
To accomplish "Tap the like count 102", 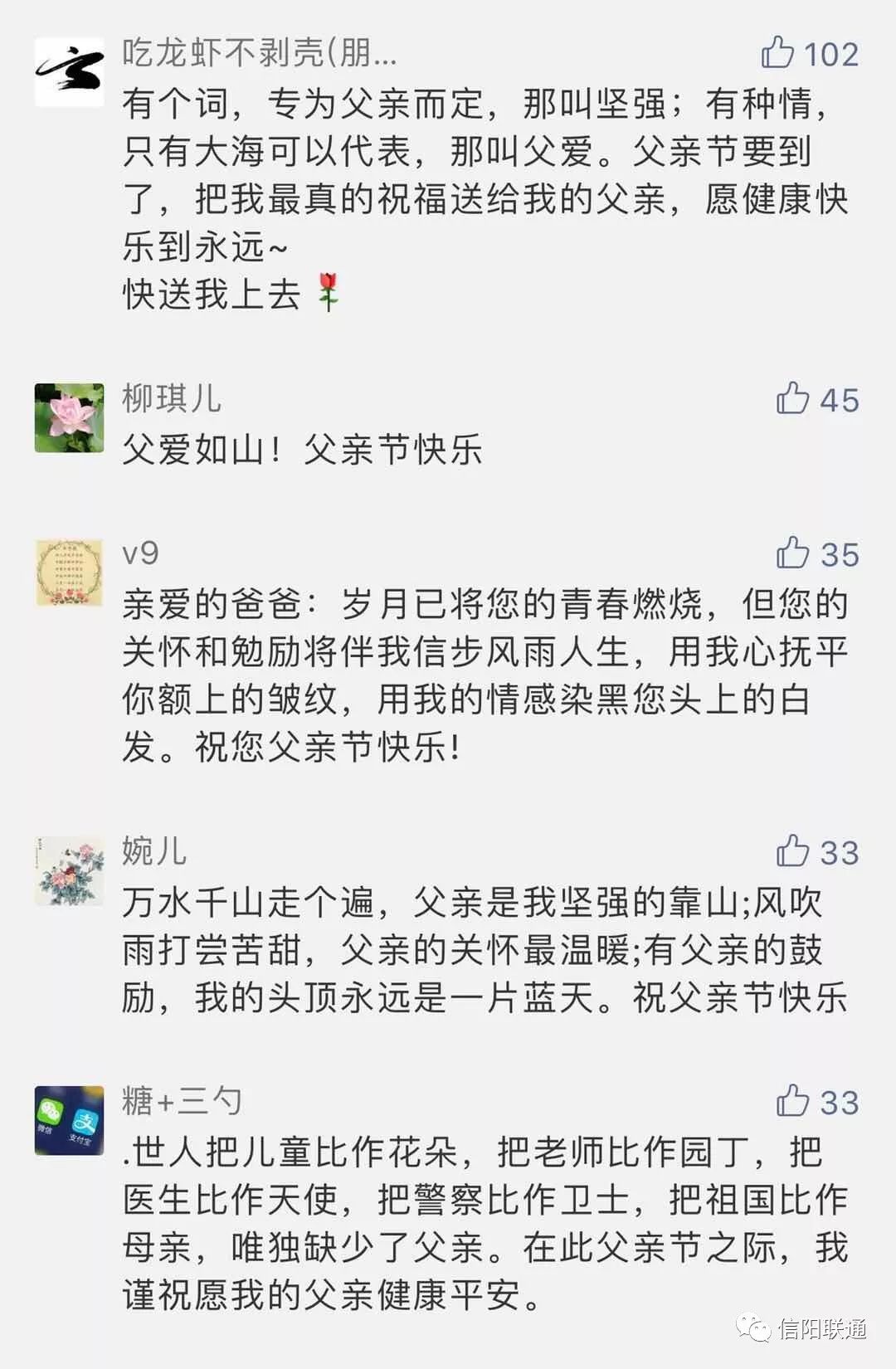I will (x=830, y=54).
